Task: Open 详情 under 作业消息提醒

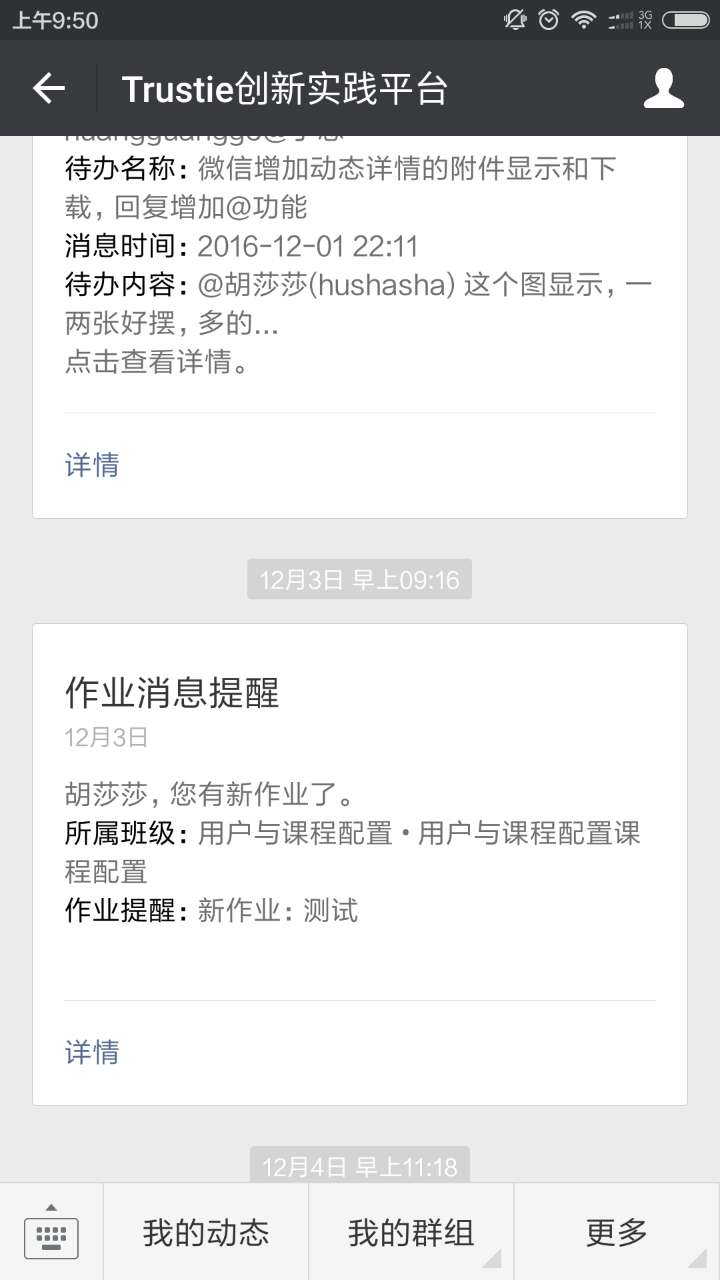Action: [x=92, y=1052]
